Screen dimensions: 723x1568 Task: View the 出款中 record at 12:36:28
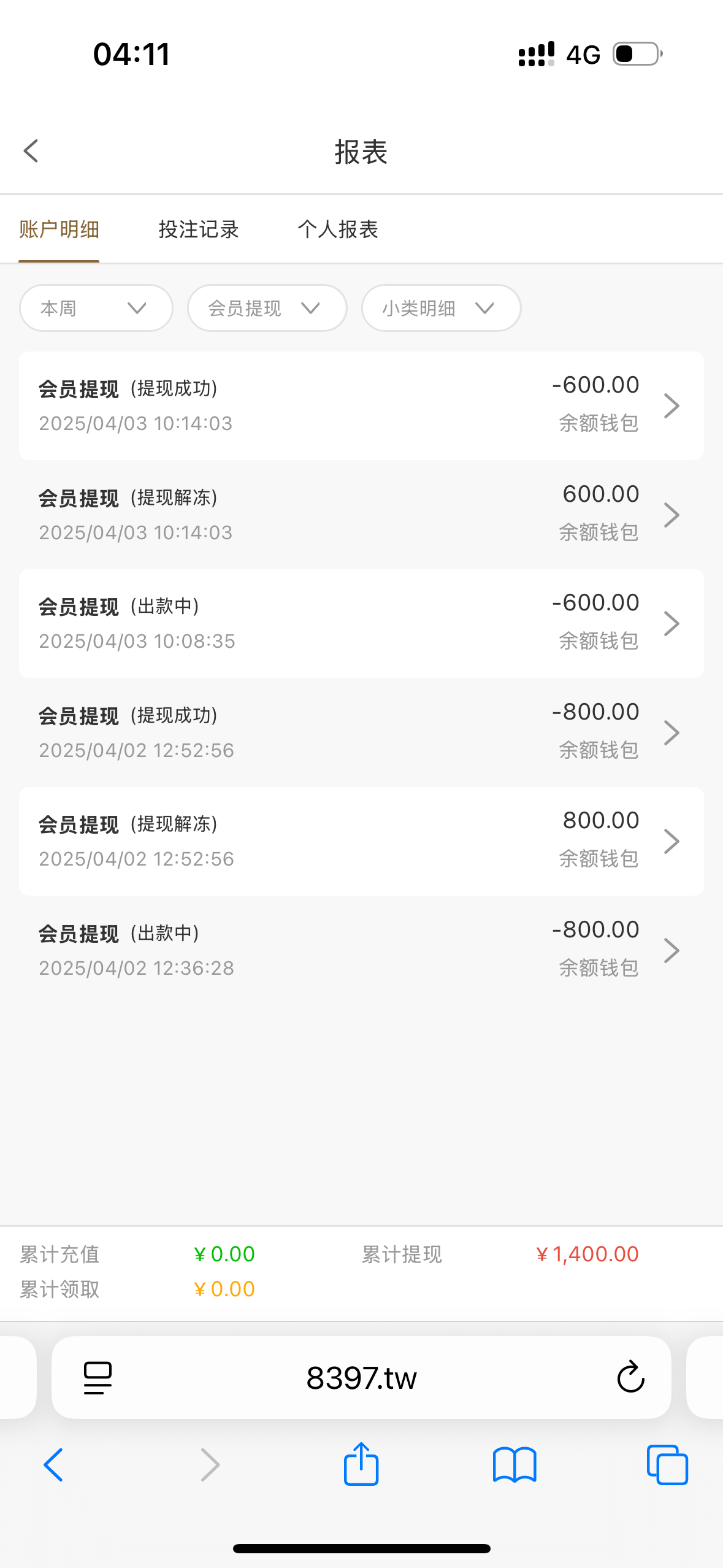pos(361,950)
